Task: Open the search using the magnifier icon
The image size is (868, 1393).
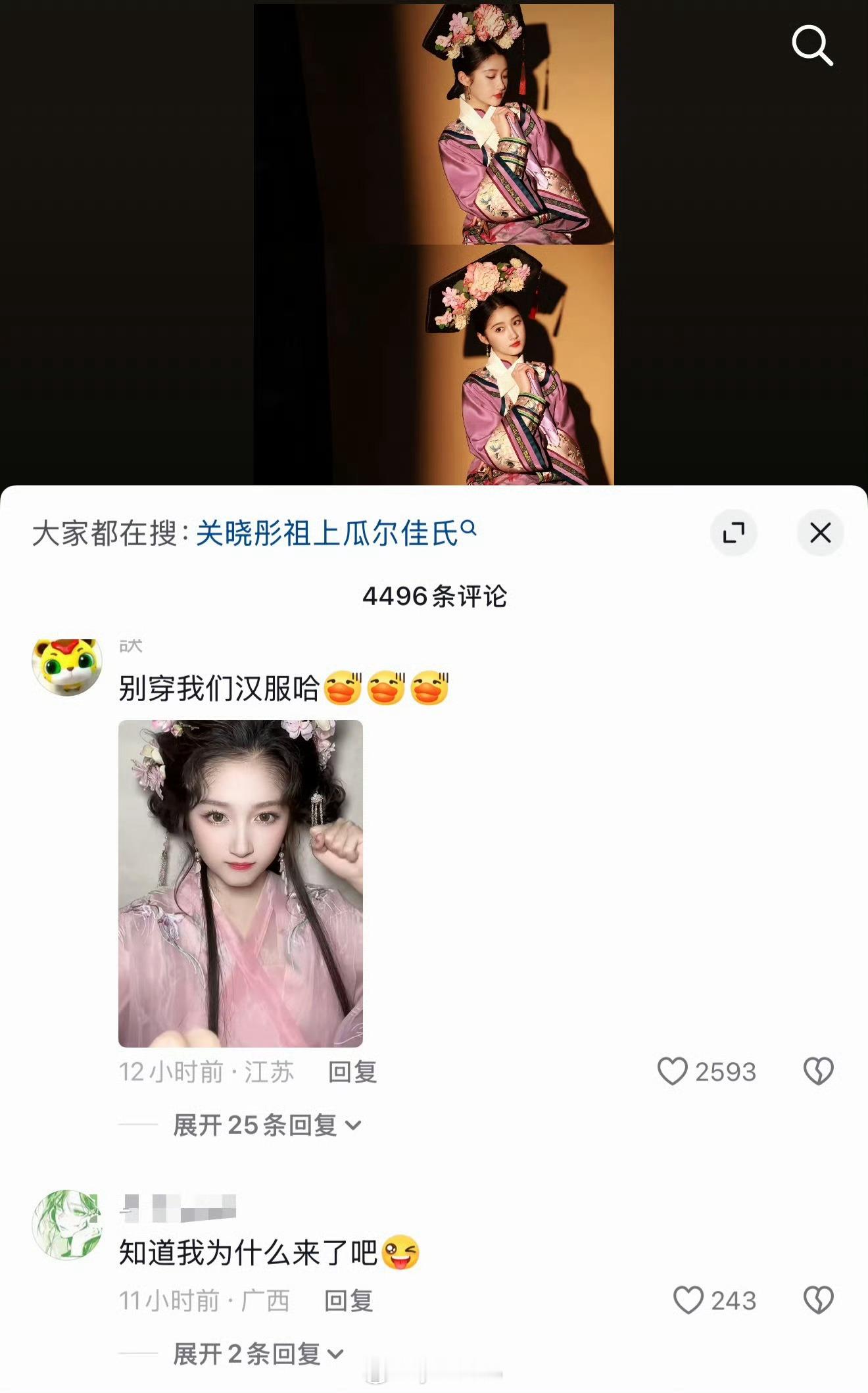Action: [x=813, y=46]
